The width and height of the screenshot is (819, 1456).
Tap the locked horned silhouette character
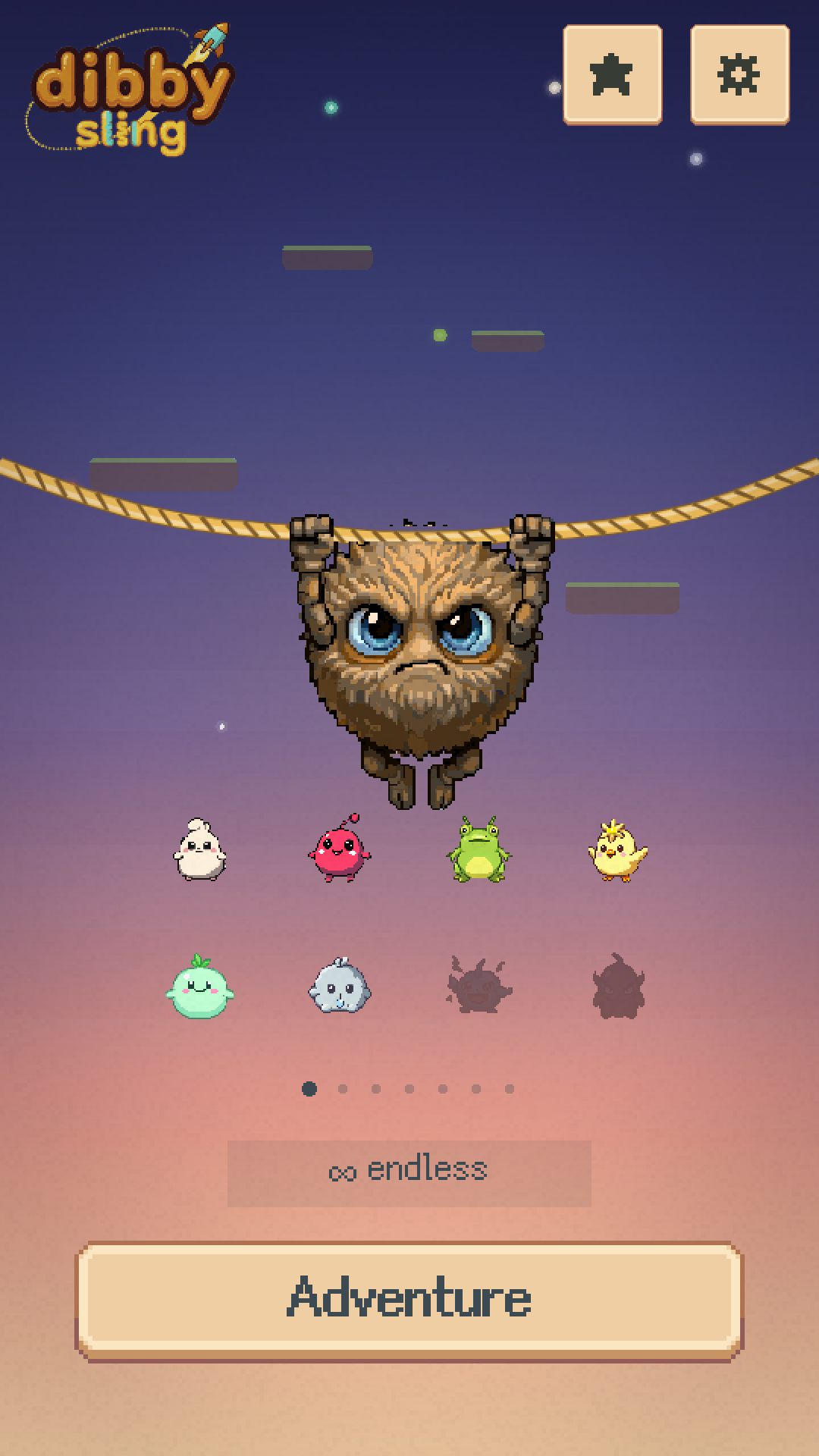coord(618,985)
